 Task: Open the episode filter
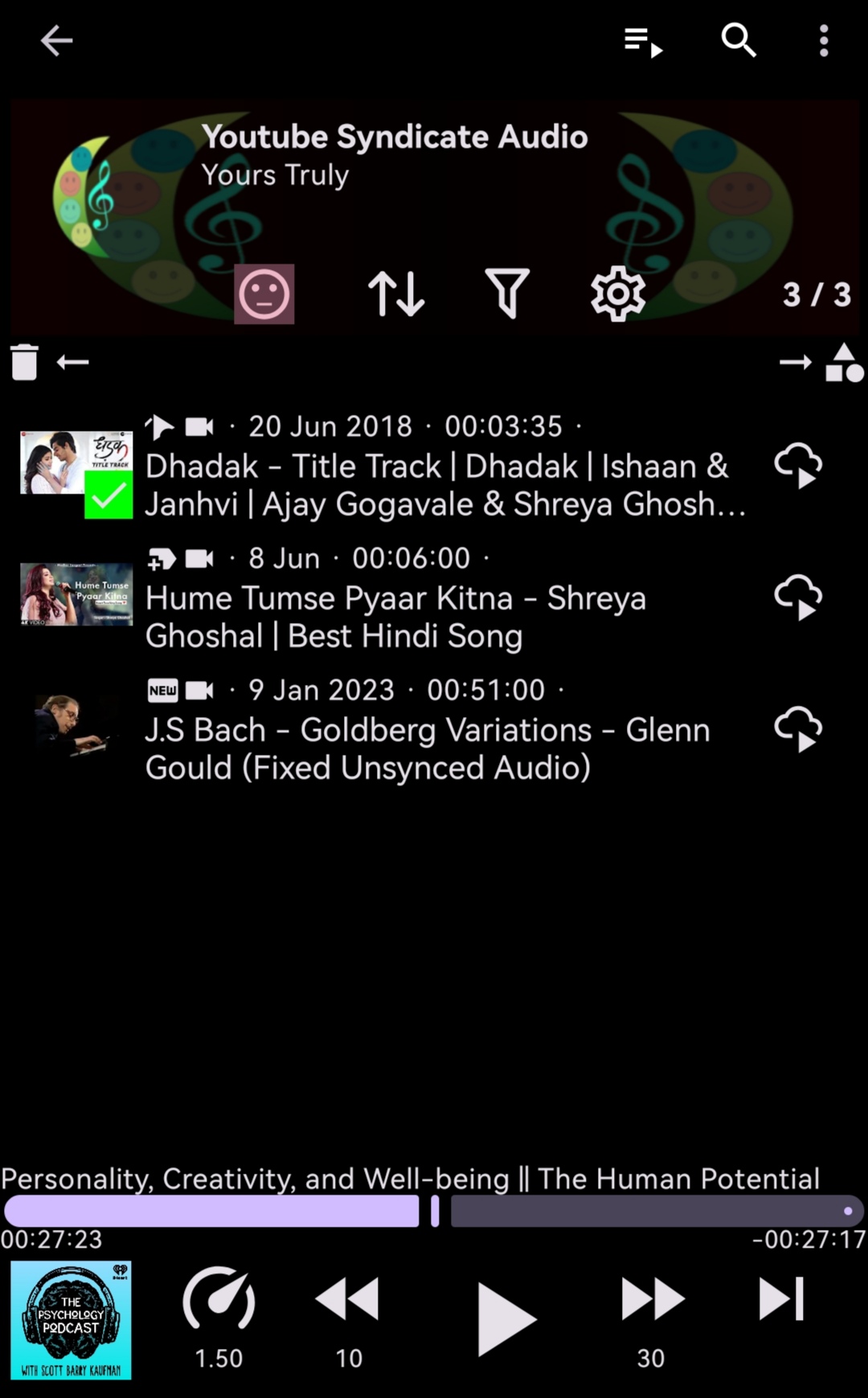(x=507, y=294)
